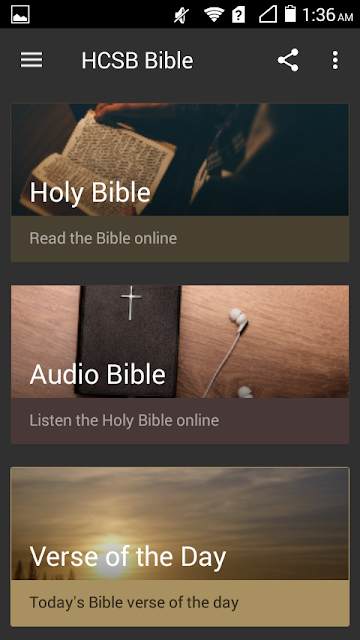View the Verse of the Day card

[180, 547]
